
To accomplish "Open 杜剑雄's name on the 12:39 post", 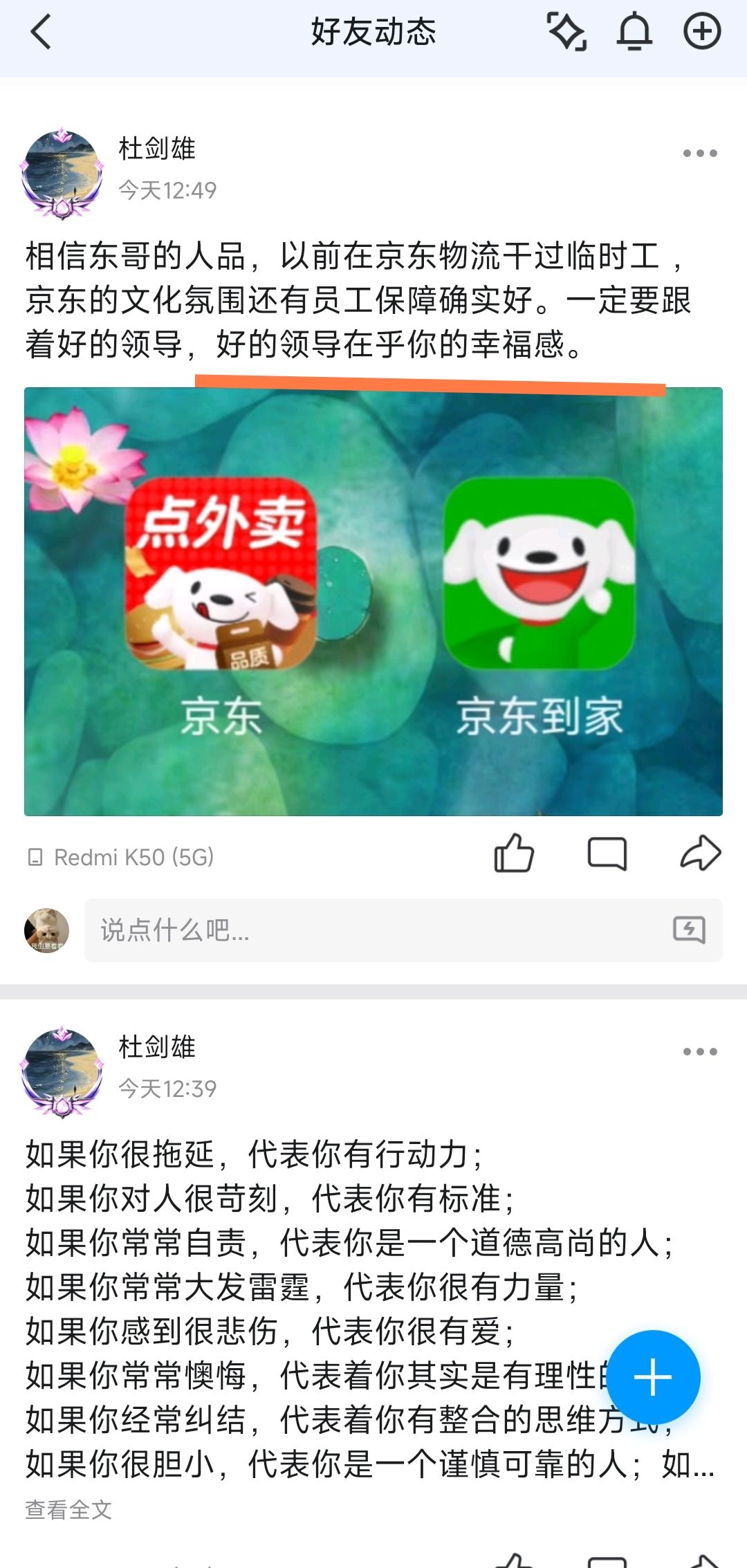I will click(x=157, y=1046).
